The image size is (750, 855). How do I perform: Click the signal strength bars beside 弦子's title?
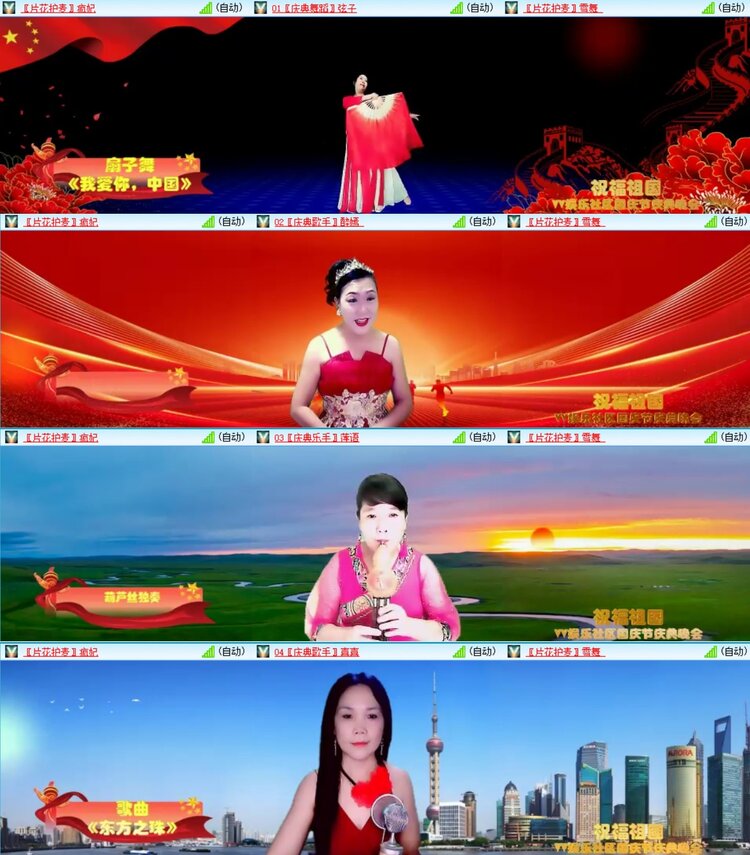[454, 6]
